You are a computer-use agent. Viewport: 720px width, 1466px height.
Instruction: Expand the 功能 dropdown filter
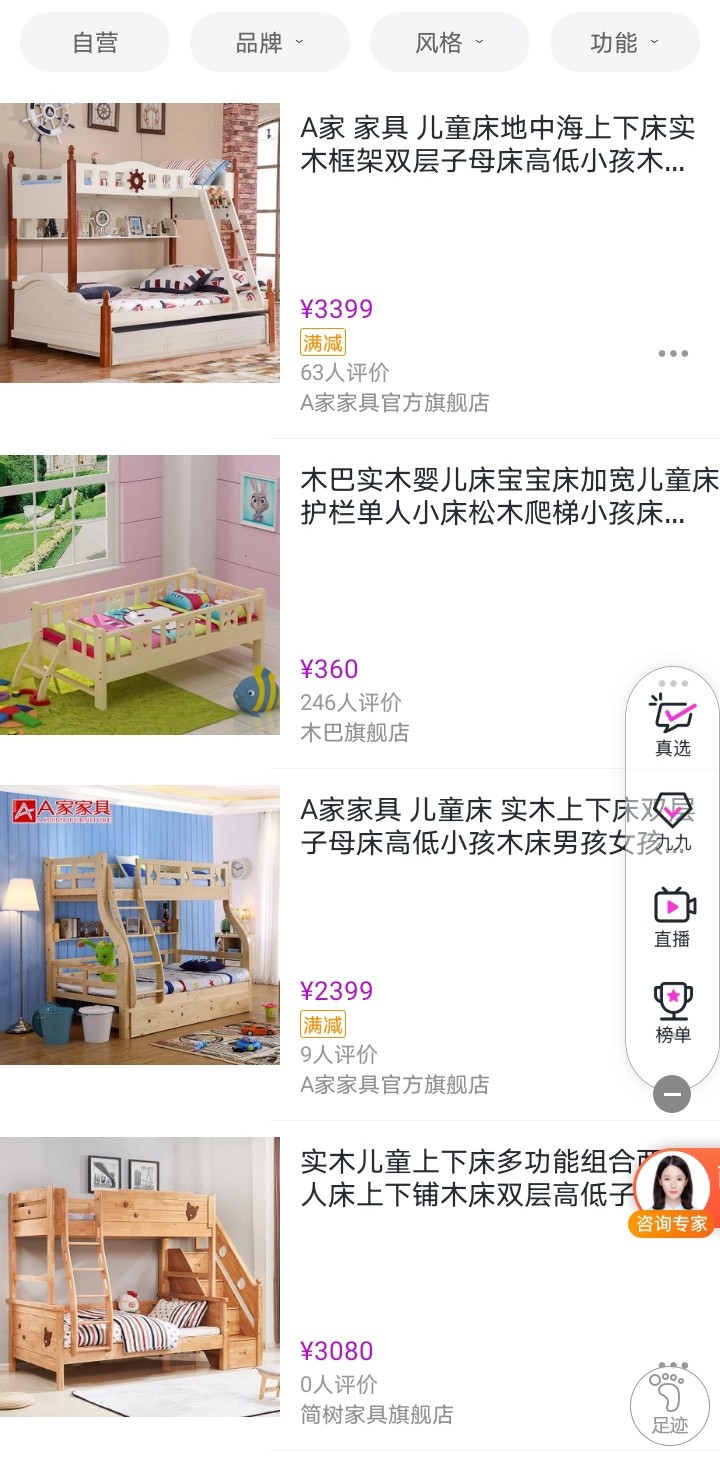pos(624,42)
